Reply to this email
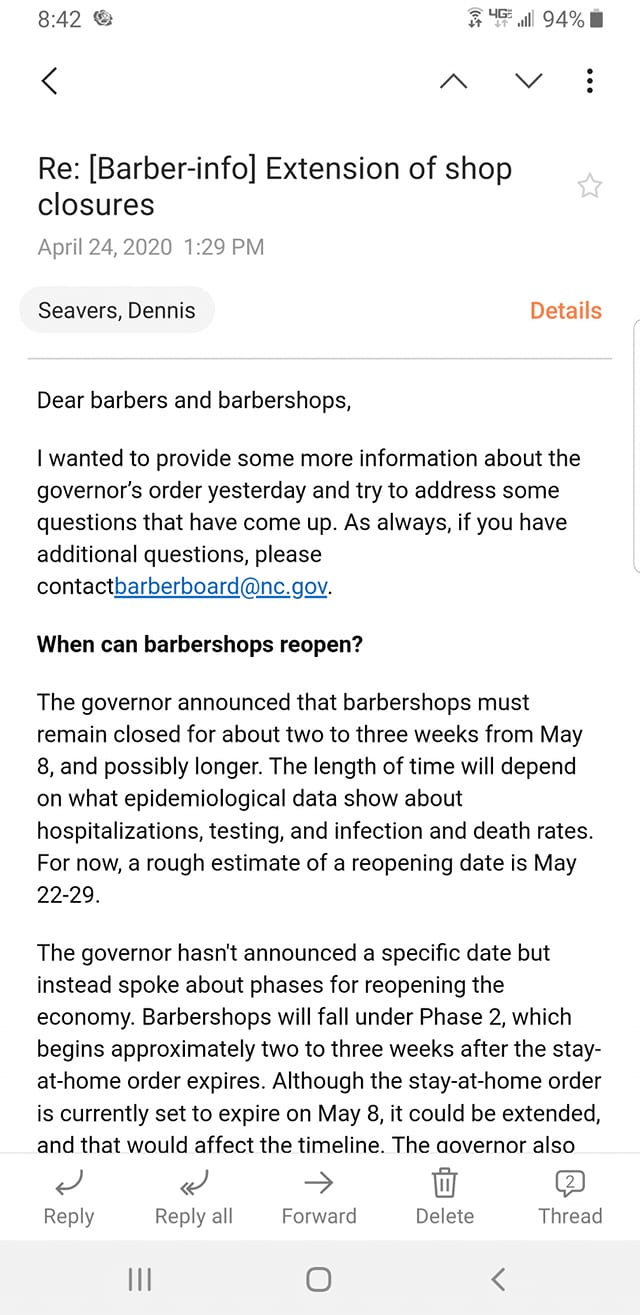This screenshot has height=1315, width=640. [x=68, y=1198]
